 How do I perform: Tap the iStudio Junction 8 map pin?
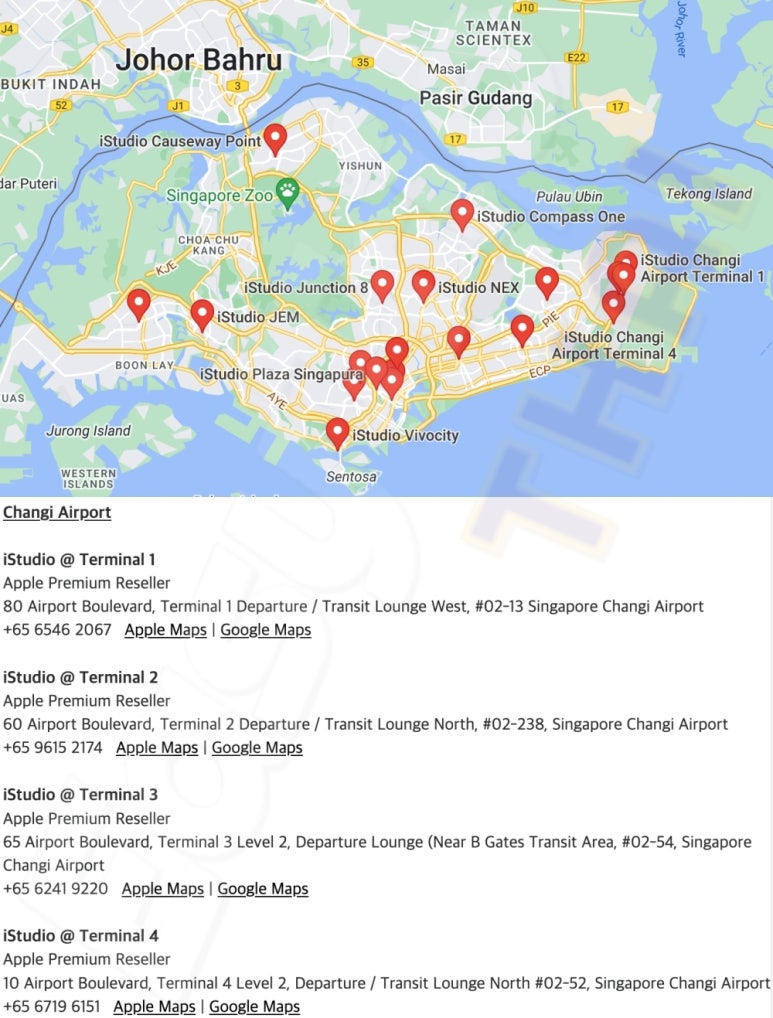pos(382,284)
